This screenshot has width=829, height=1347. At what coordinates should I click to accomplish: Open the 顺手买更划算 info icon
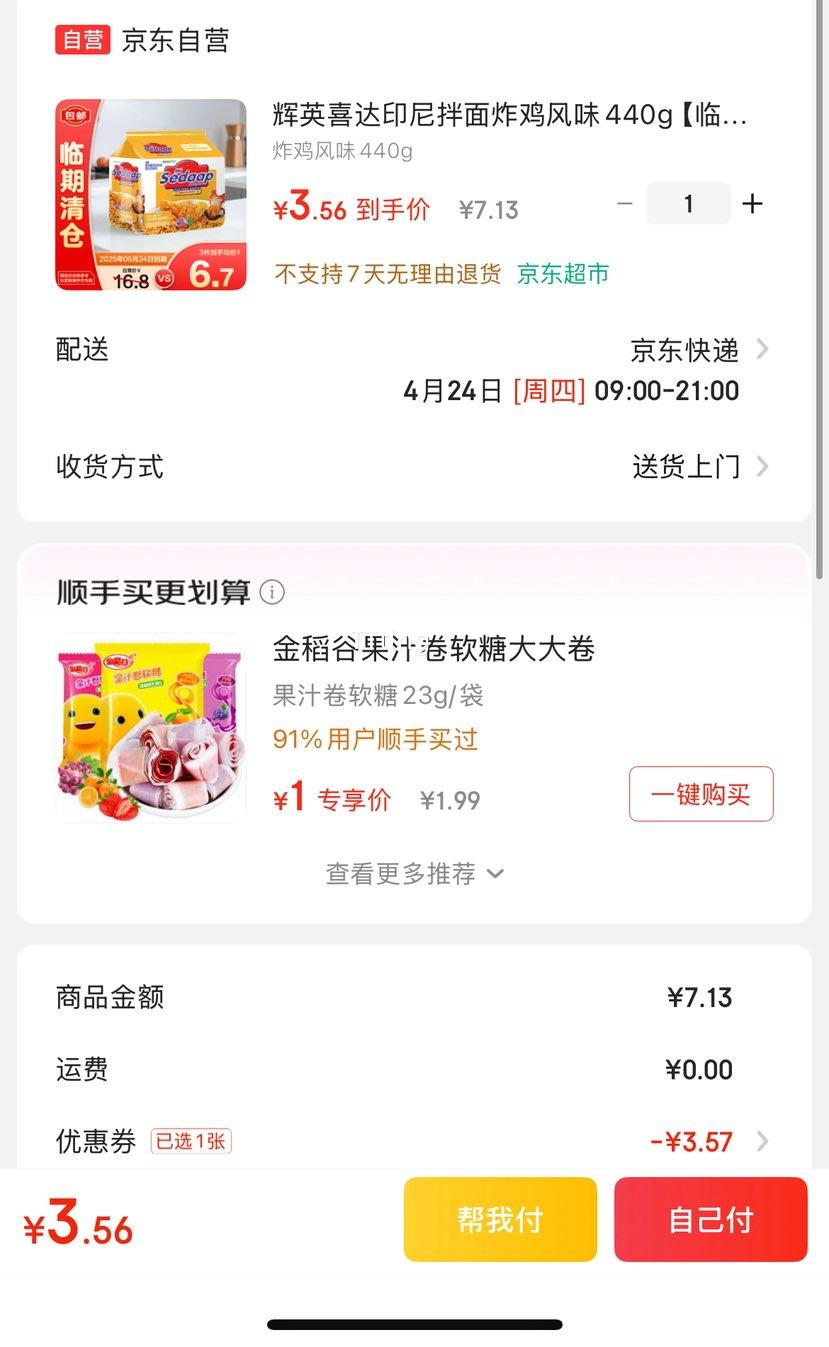pos(272,592)
